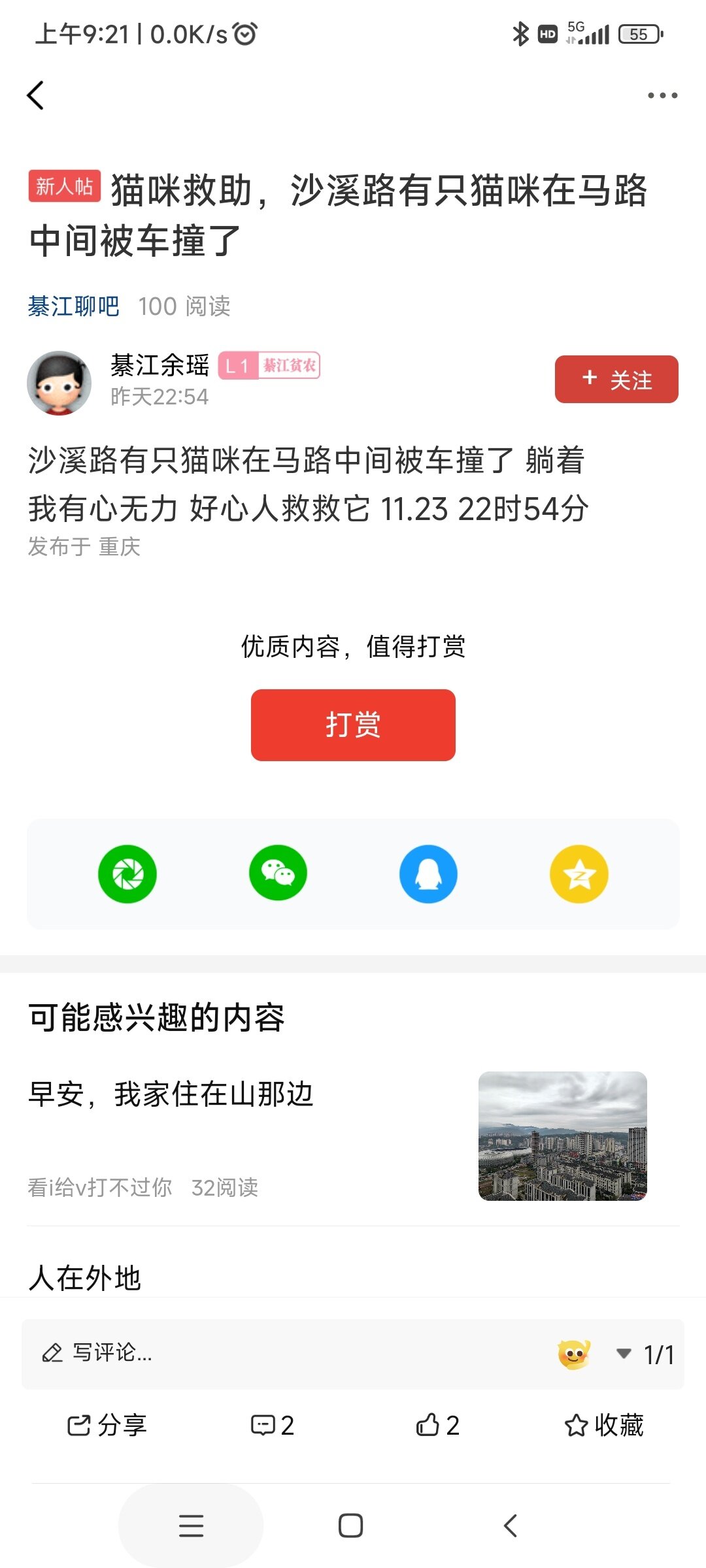
Task: Go to the system home screen
Action: click(351, 1526)
